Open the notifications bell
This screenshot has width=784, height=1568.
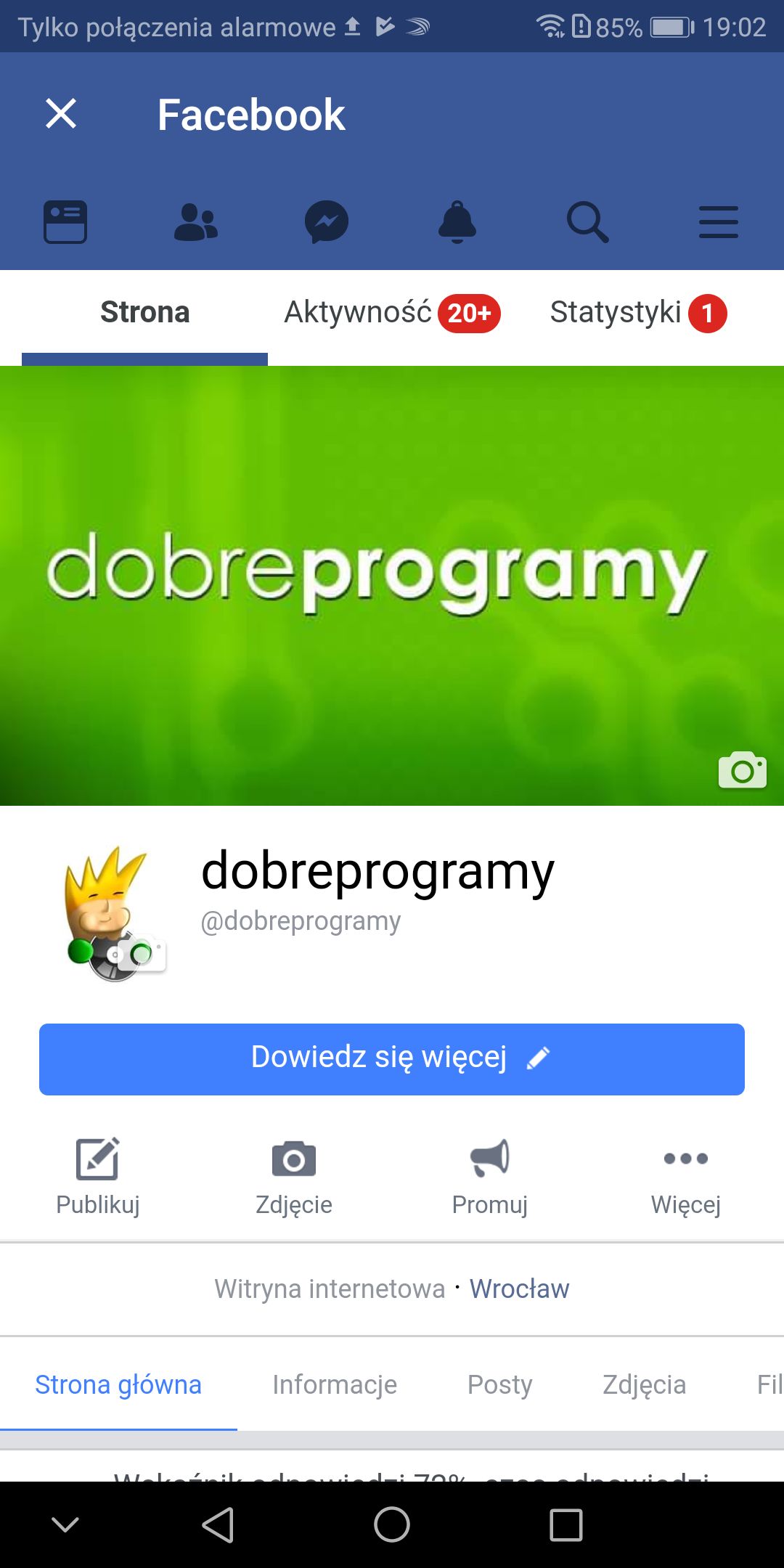point(457,222)
